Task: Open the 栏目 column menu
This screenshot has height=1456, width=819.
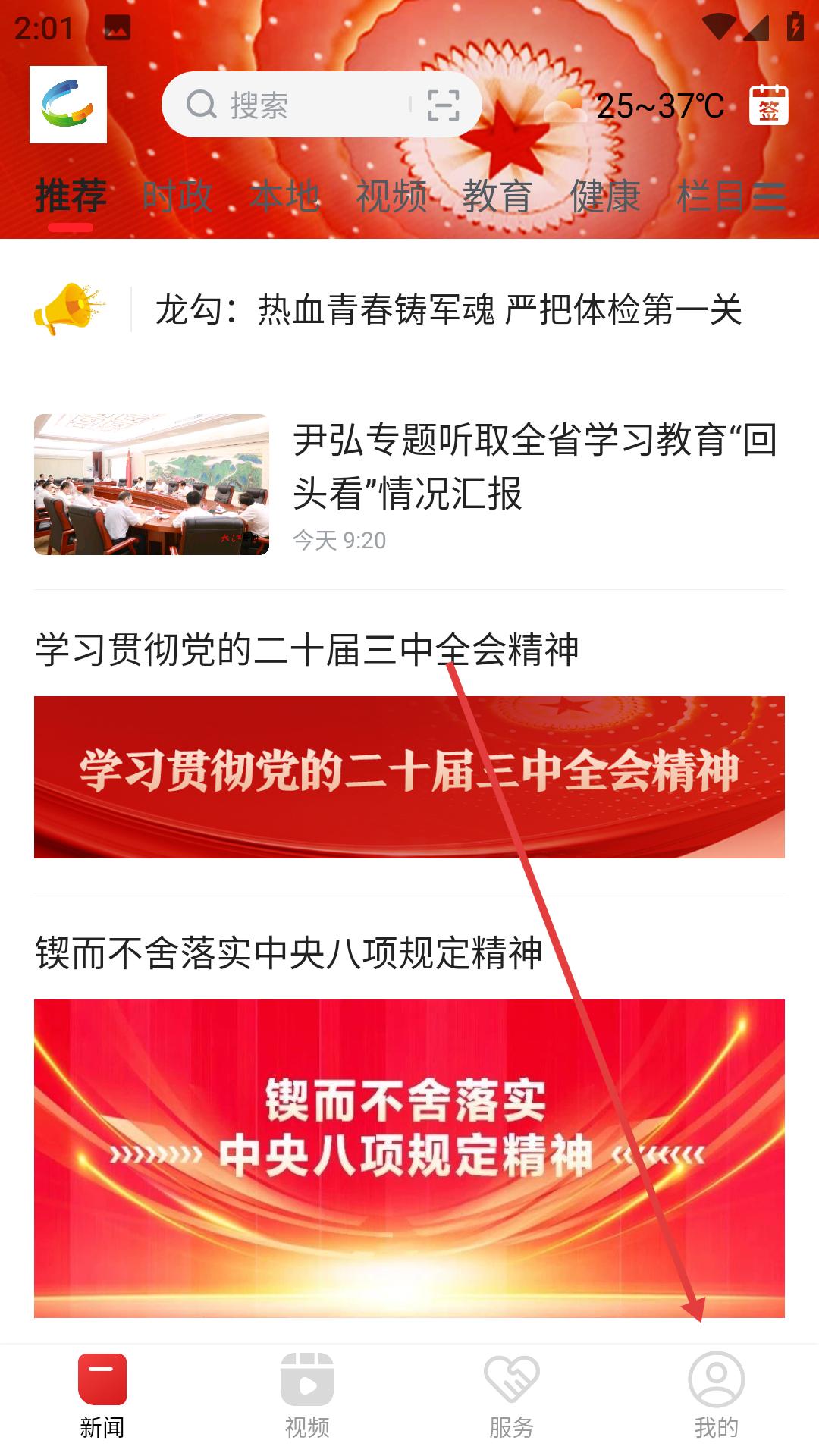Action: point(730,196)
